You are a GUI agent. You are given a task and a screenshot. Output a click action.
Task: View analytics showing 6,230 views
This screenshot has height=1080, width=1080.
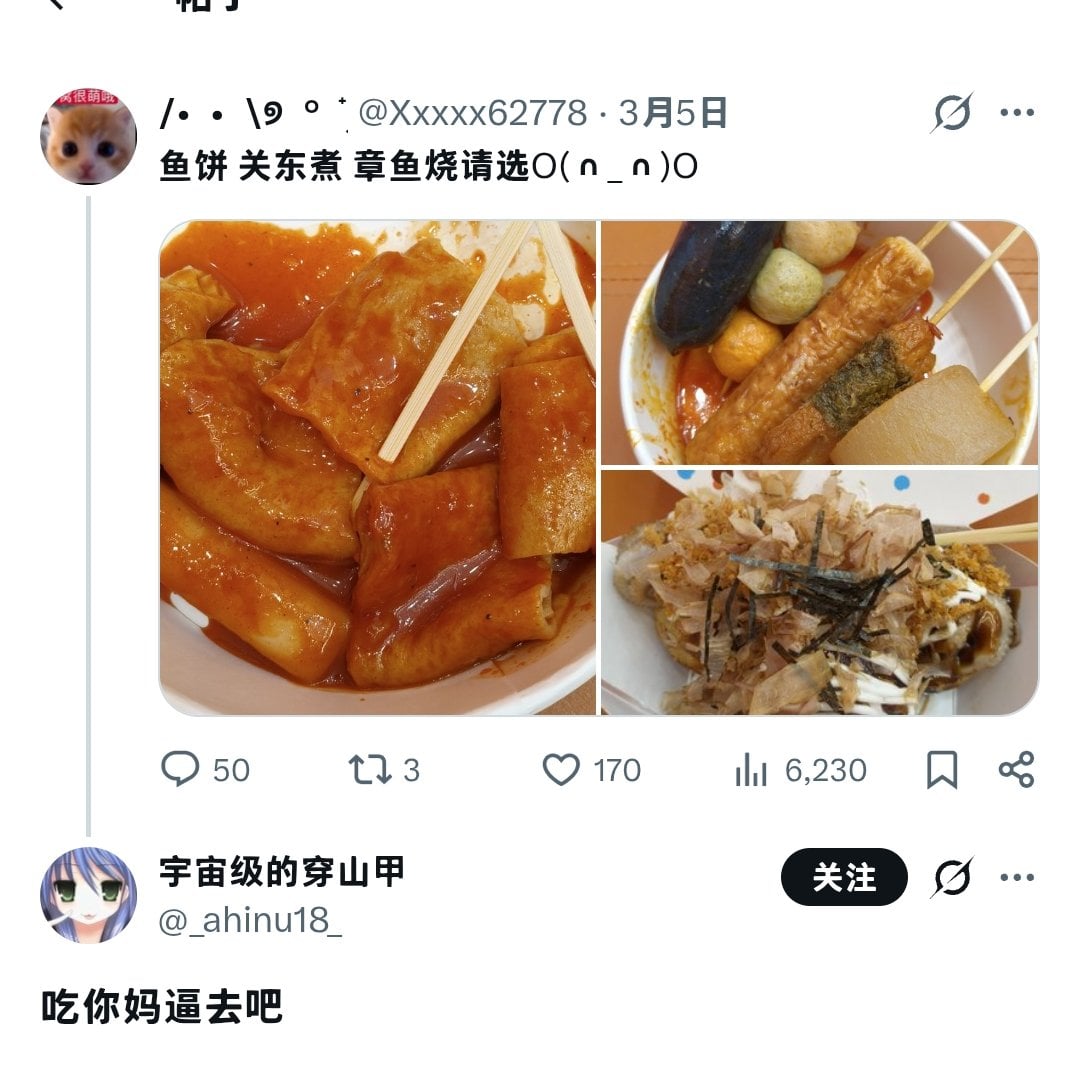point(752,770)
